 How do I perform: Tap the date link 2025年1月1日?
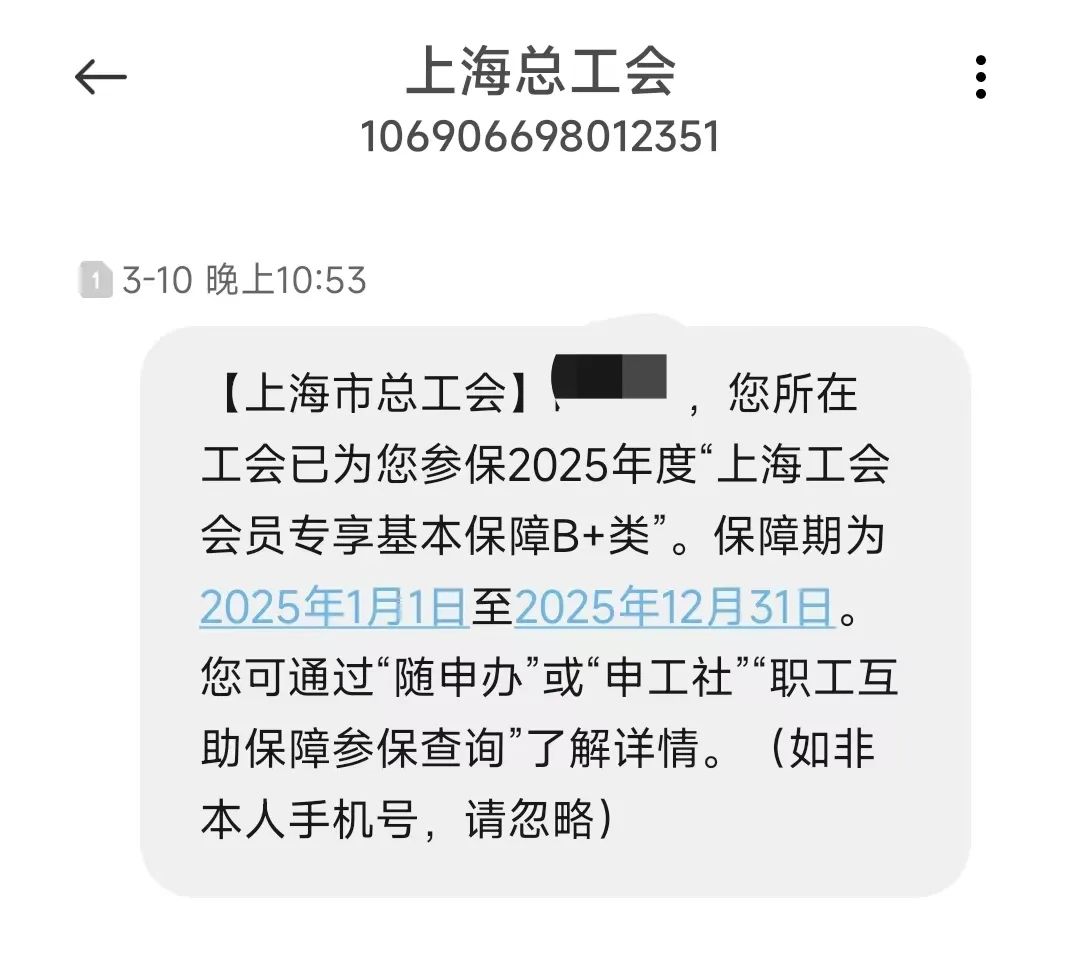(334, 607)
